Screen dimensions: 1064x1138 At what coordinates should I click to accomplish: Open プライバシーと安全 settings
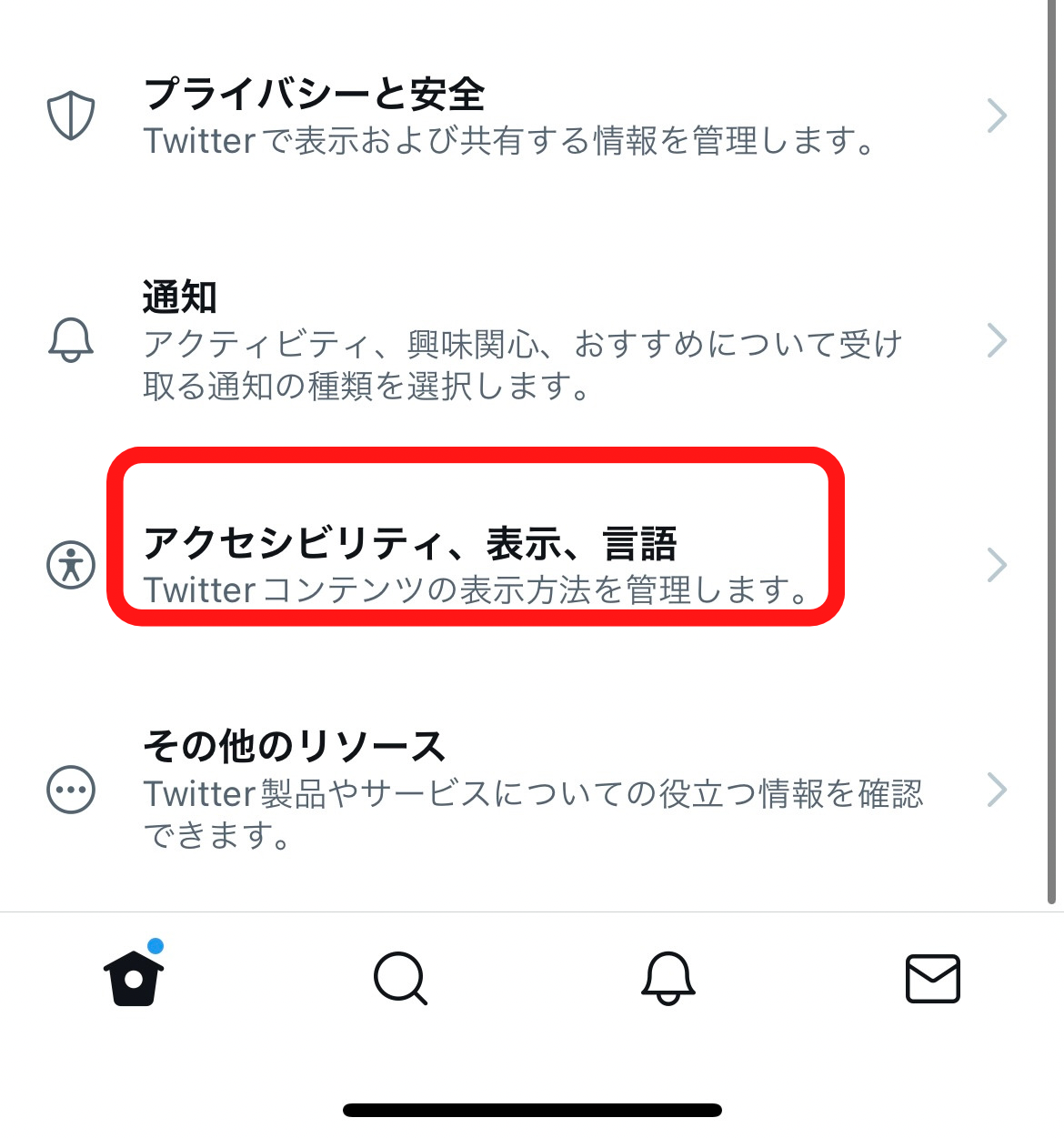(509, 116)
